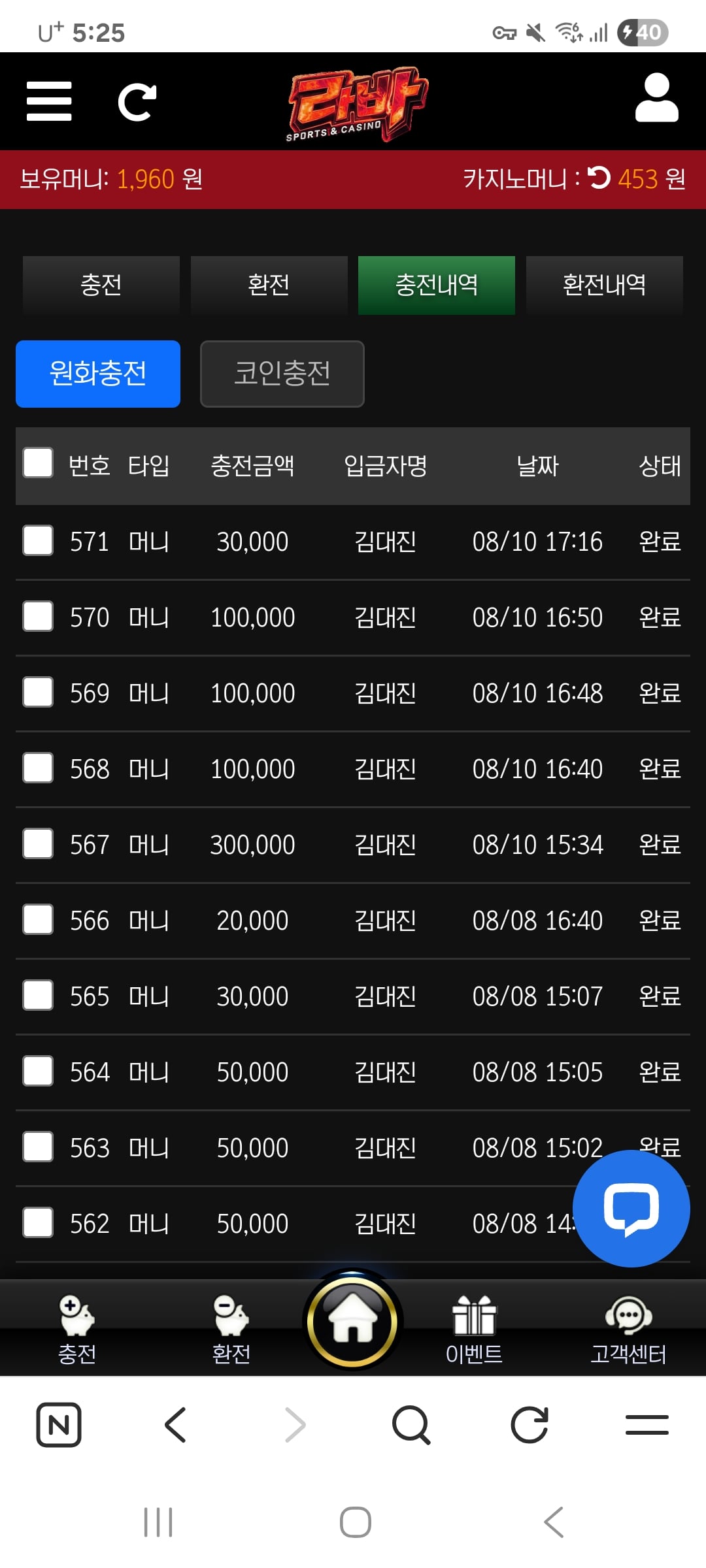Open 고객센터 in the bottom bar
Screen dimensions: 706x1568
(x=628, y=1330)
